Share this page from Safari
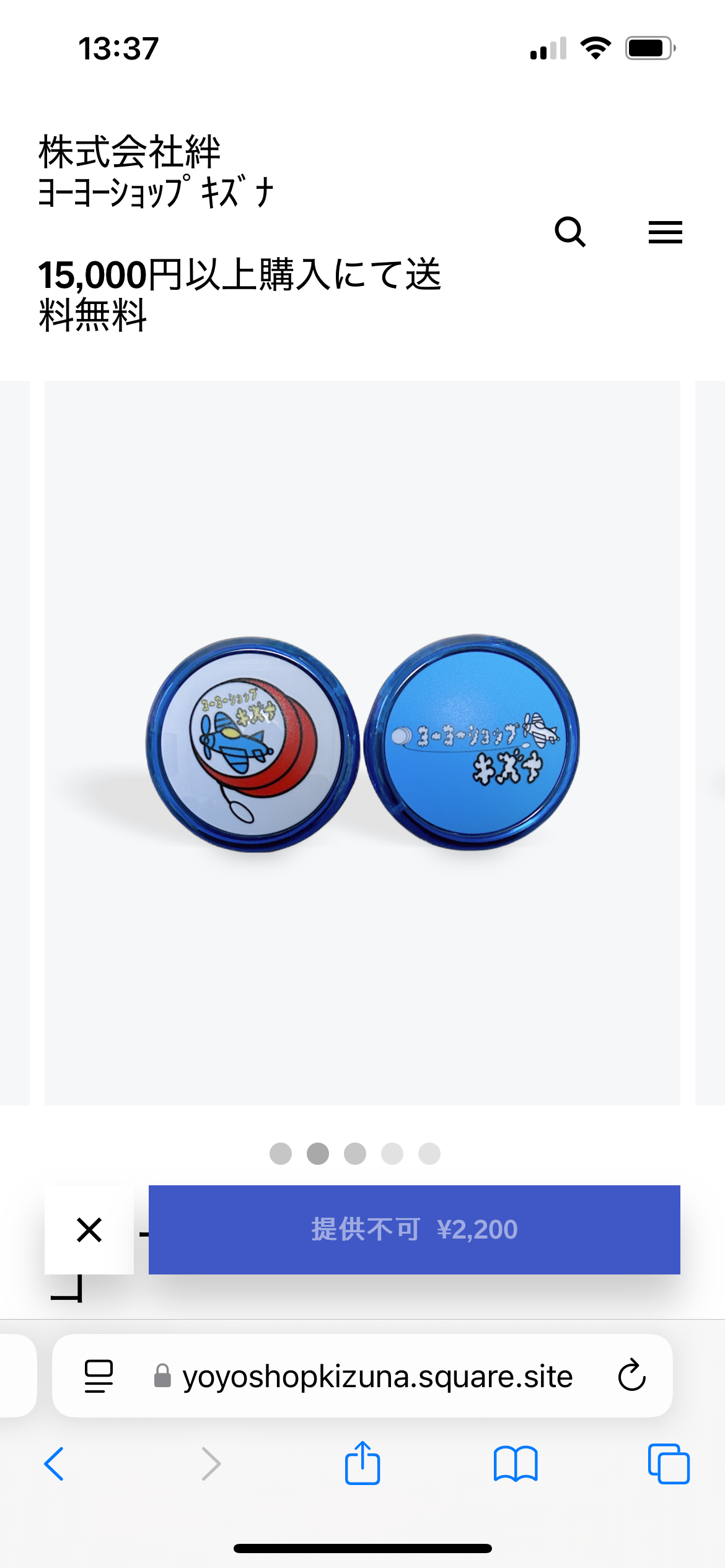This screenshot has width=725, height=1568. [x=362, y=1464]
